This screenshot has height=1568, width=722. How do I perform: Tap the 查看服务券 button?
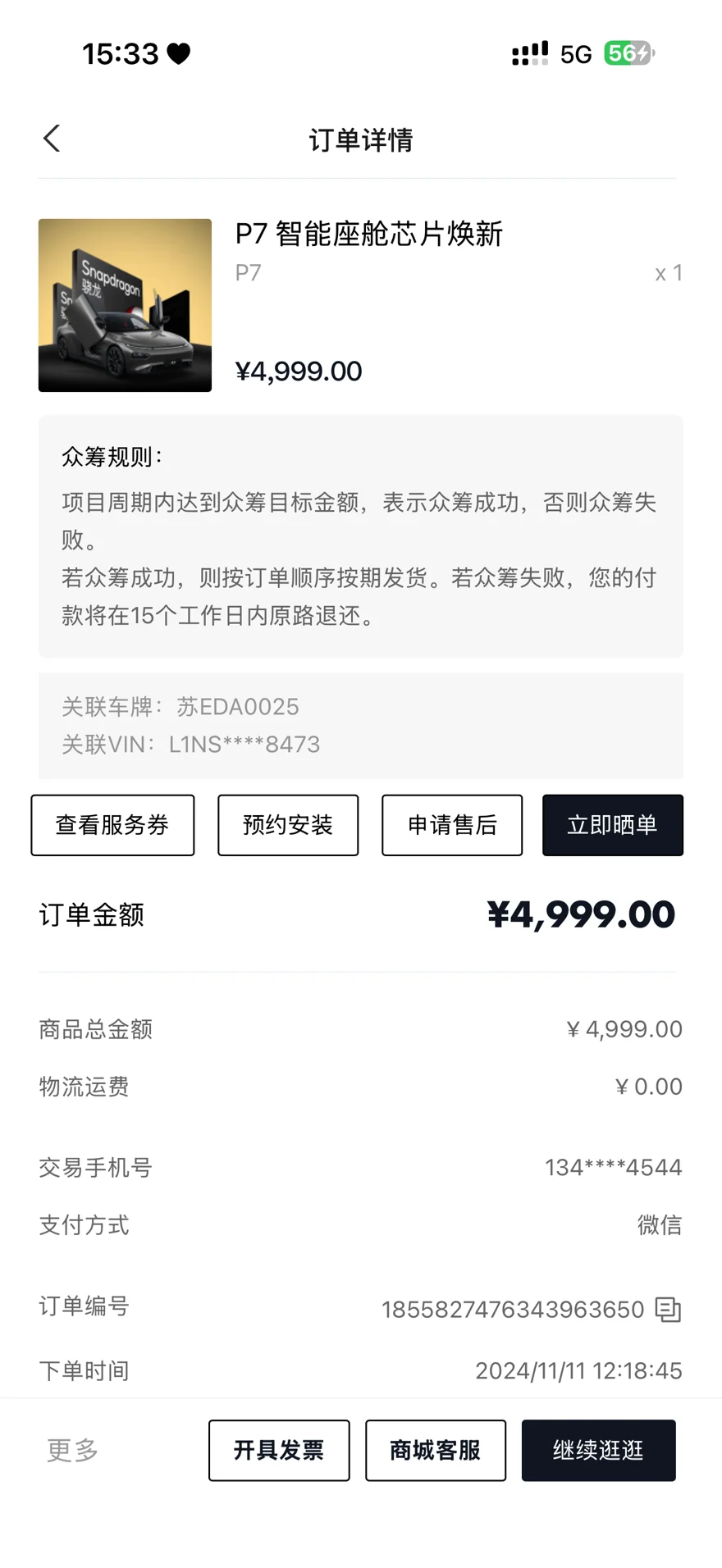pos(112,825)
